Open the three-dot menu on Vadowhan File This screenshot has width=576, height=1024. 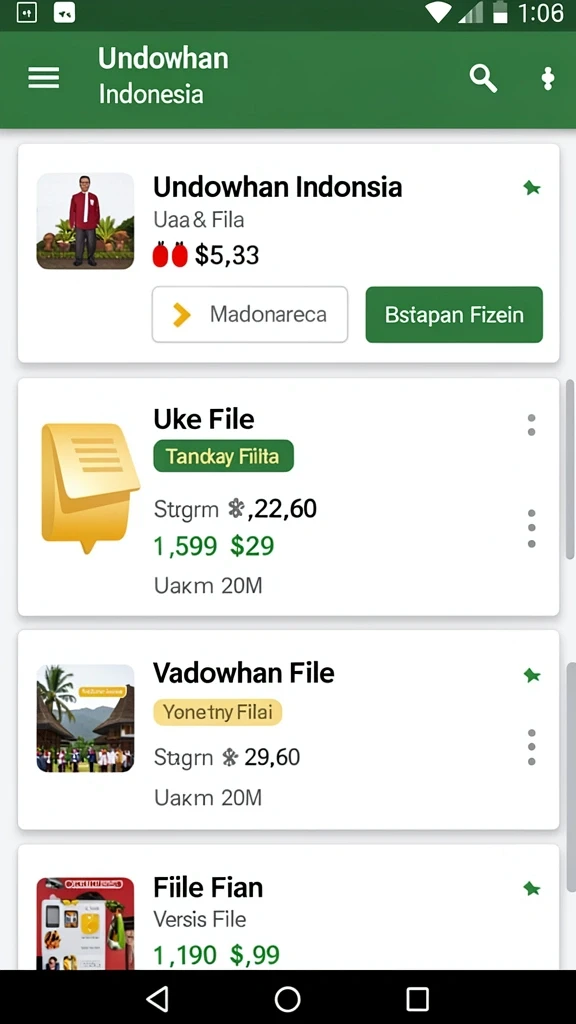click(532, 747)
